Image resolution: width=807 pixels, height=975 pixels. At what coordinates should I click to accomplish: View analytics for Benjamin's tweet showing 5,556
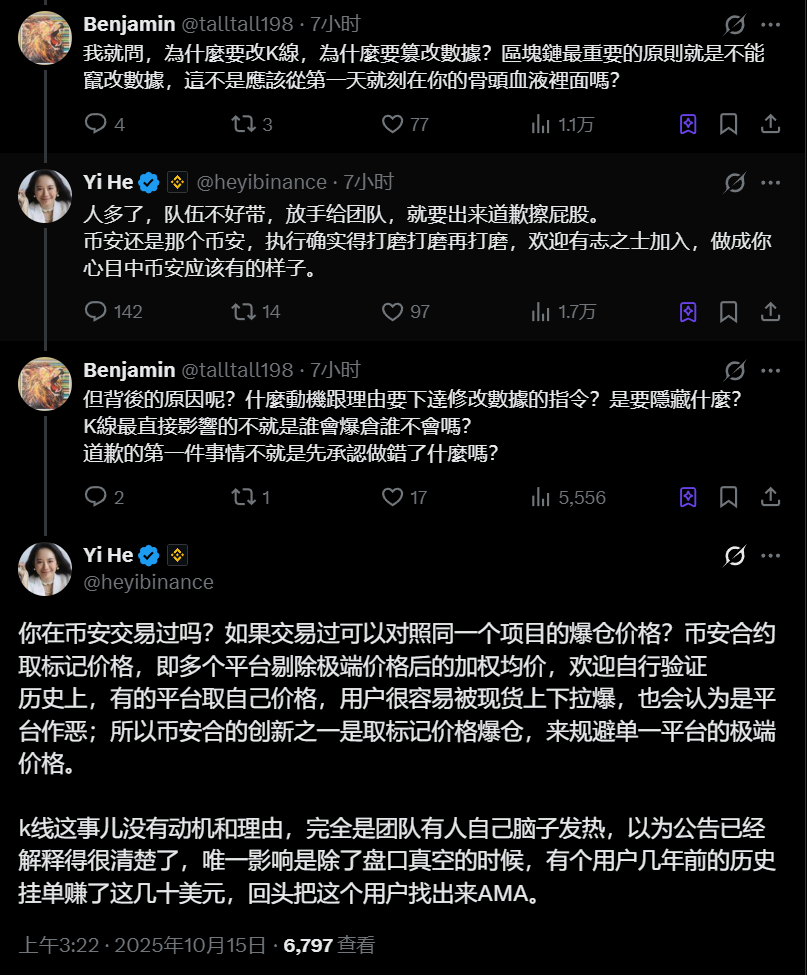click(x=541, y=497)
